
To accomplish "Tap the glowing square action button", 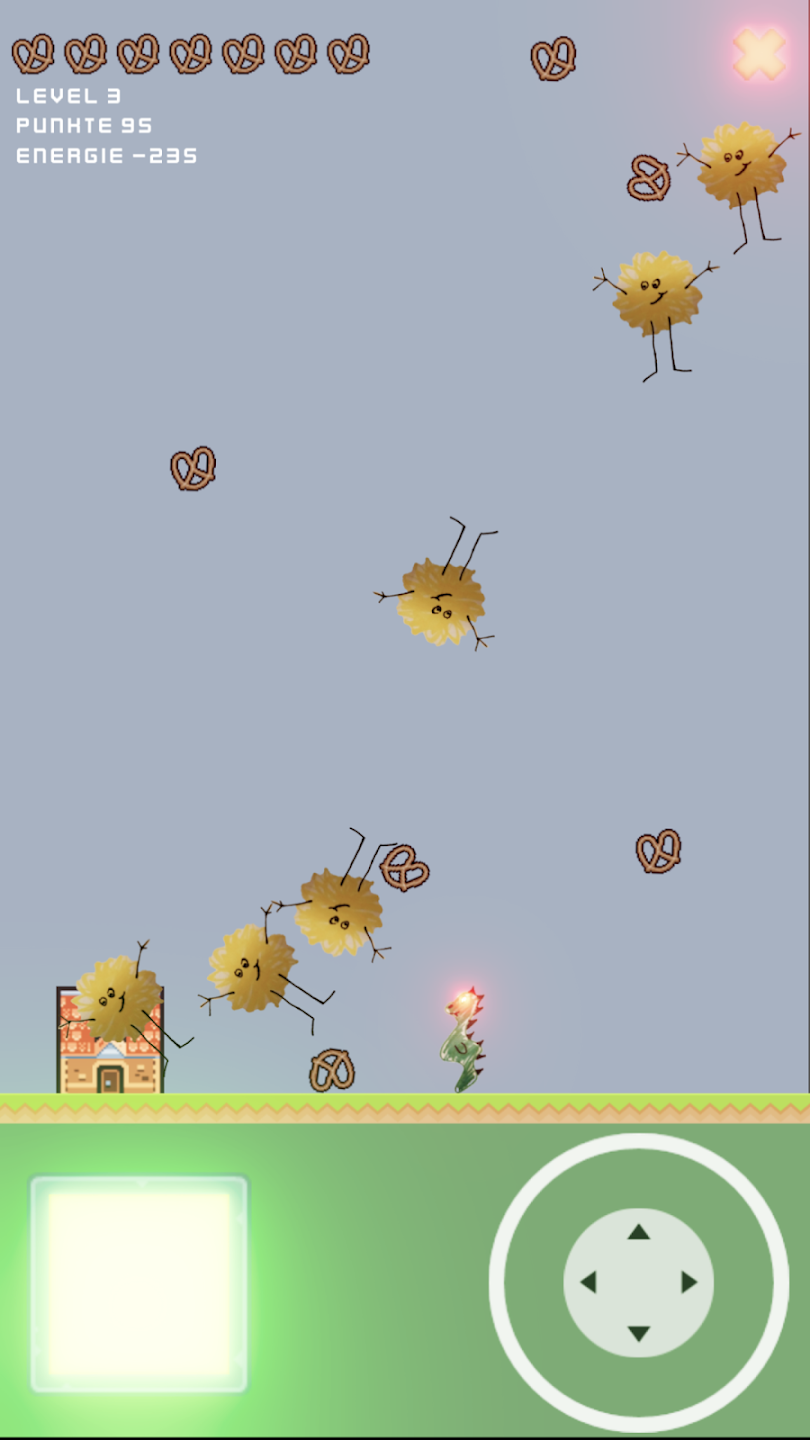I will [x=139, y=1284].
